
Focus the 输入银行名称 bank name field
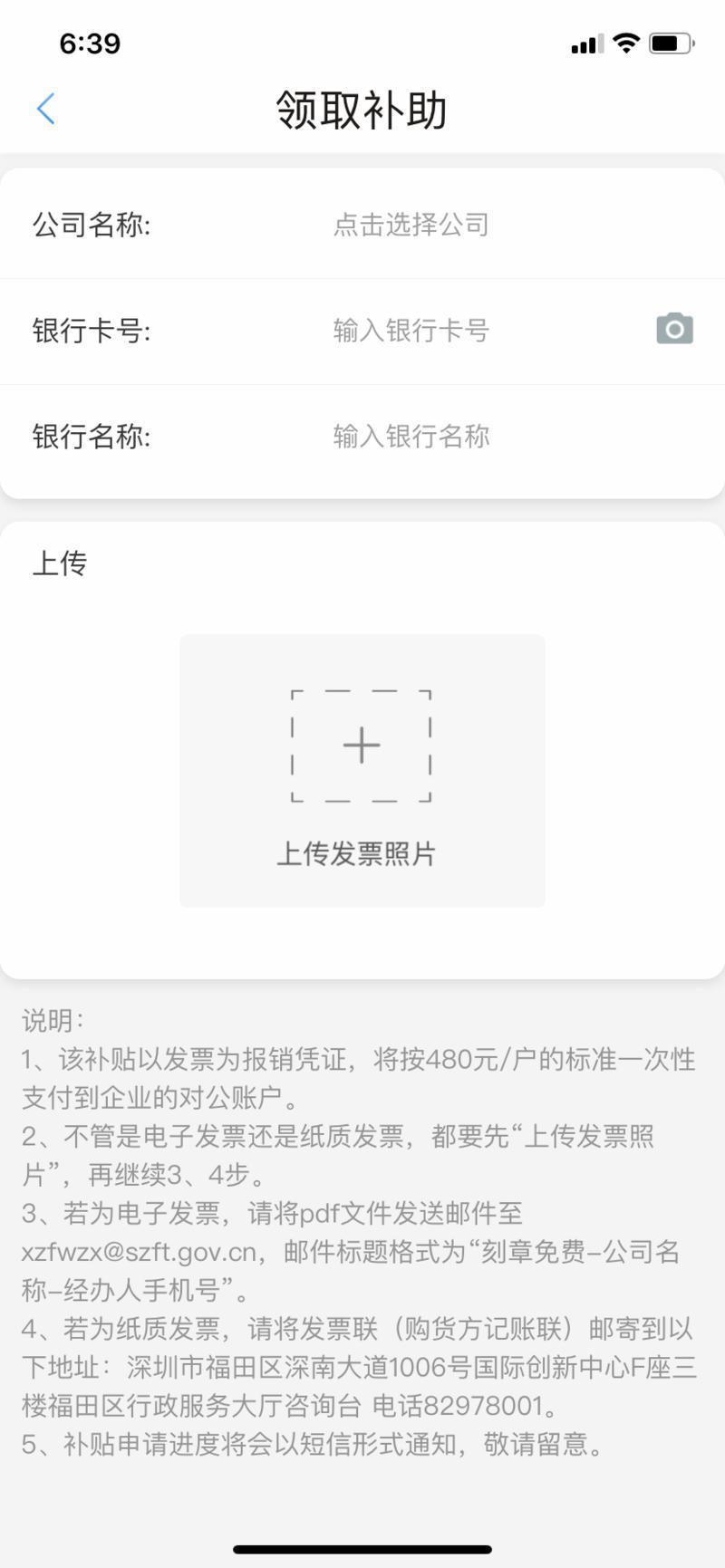tap(411, 437)
